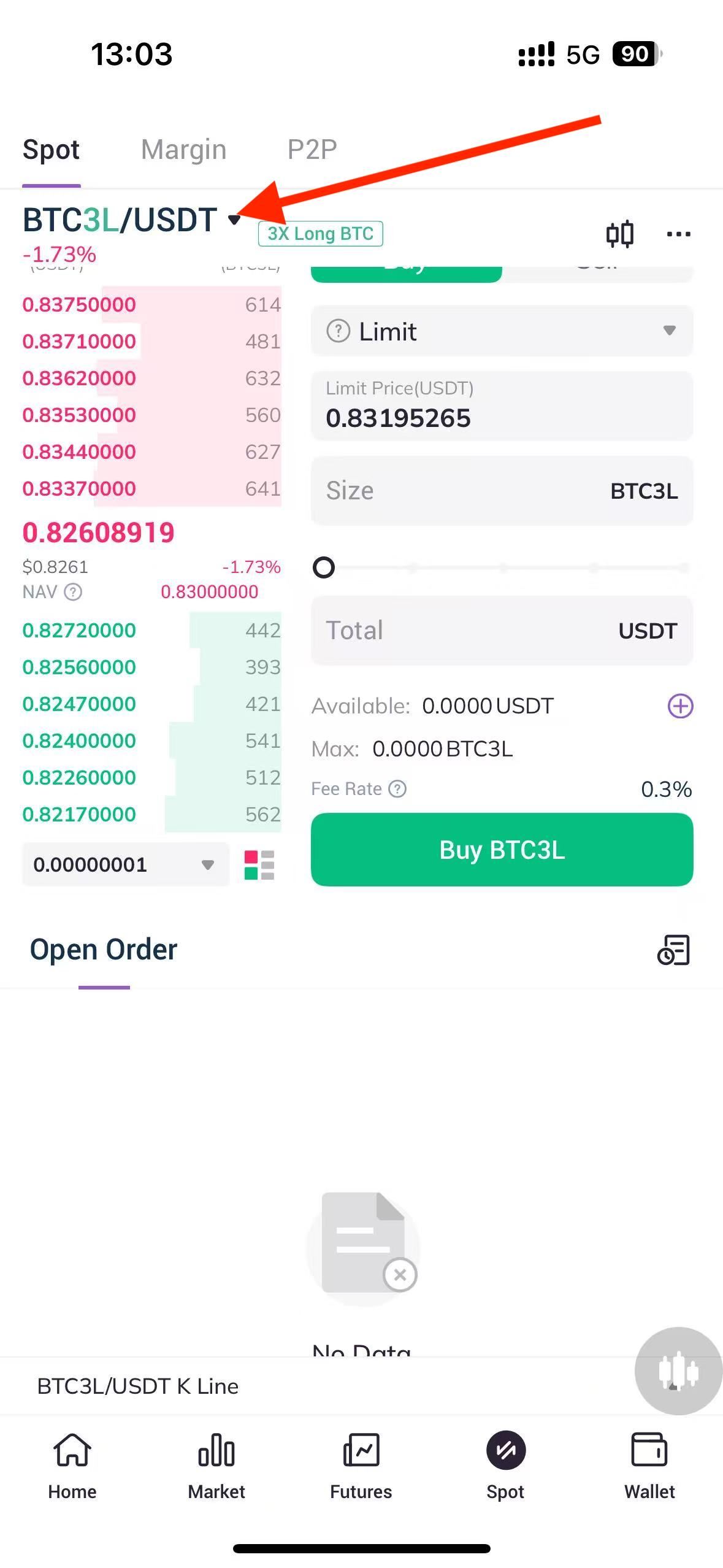
Task: Open the BTC3L/USDT pair selector dropdown
Action: [233, 220]
